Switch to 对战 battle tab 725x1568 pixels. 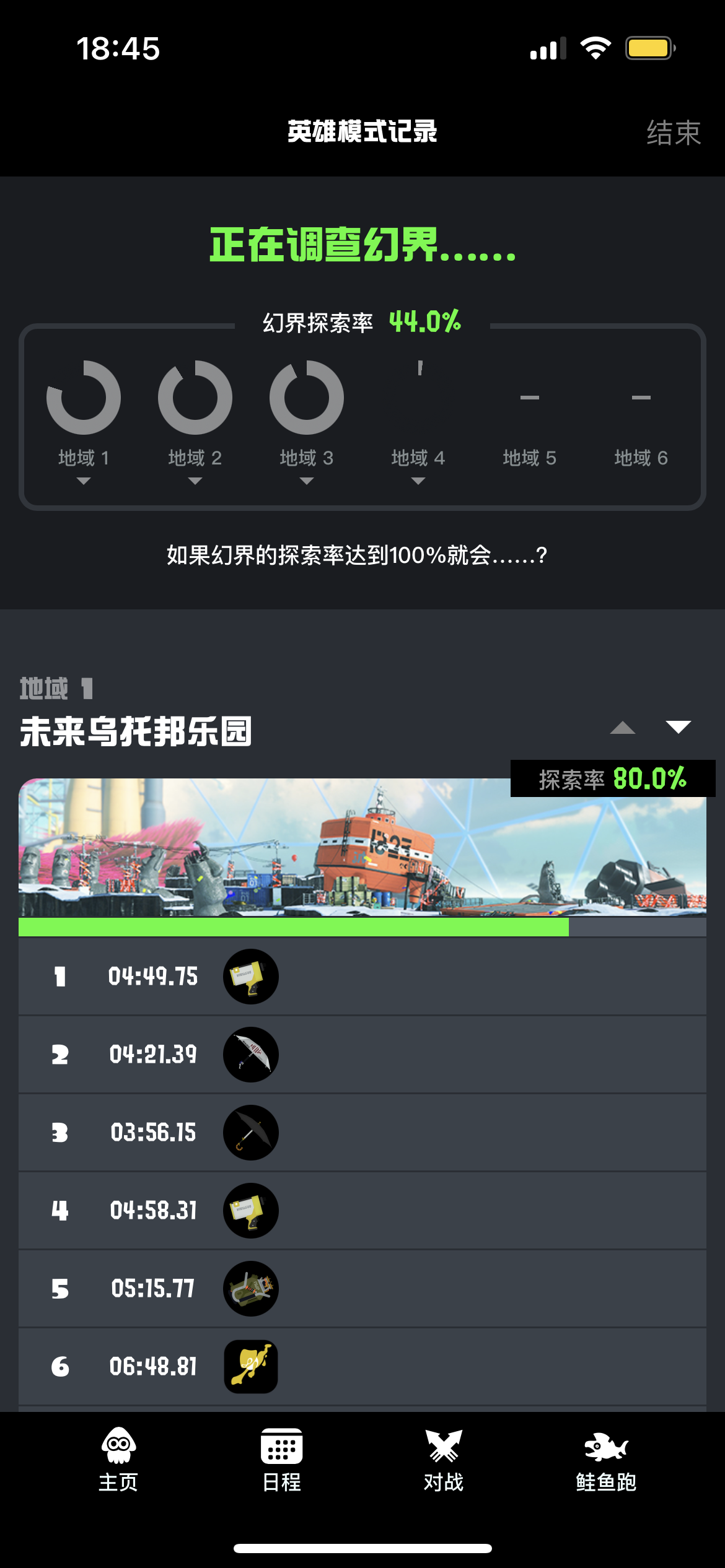coord(444,1460)
